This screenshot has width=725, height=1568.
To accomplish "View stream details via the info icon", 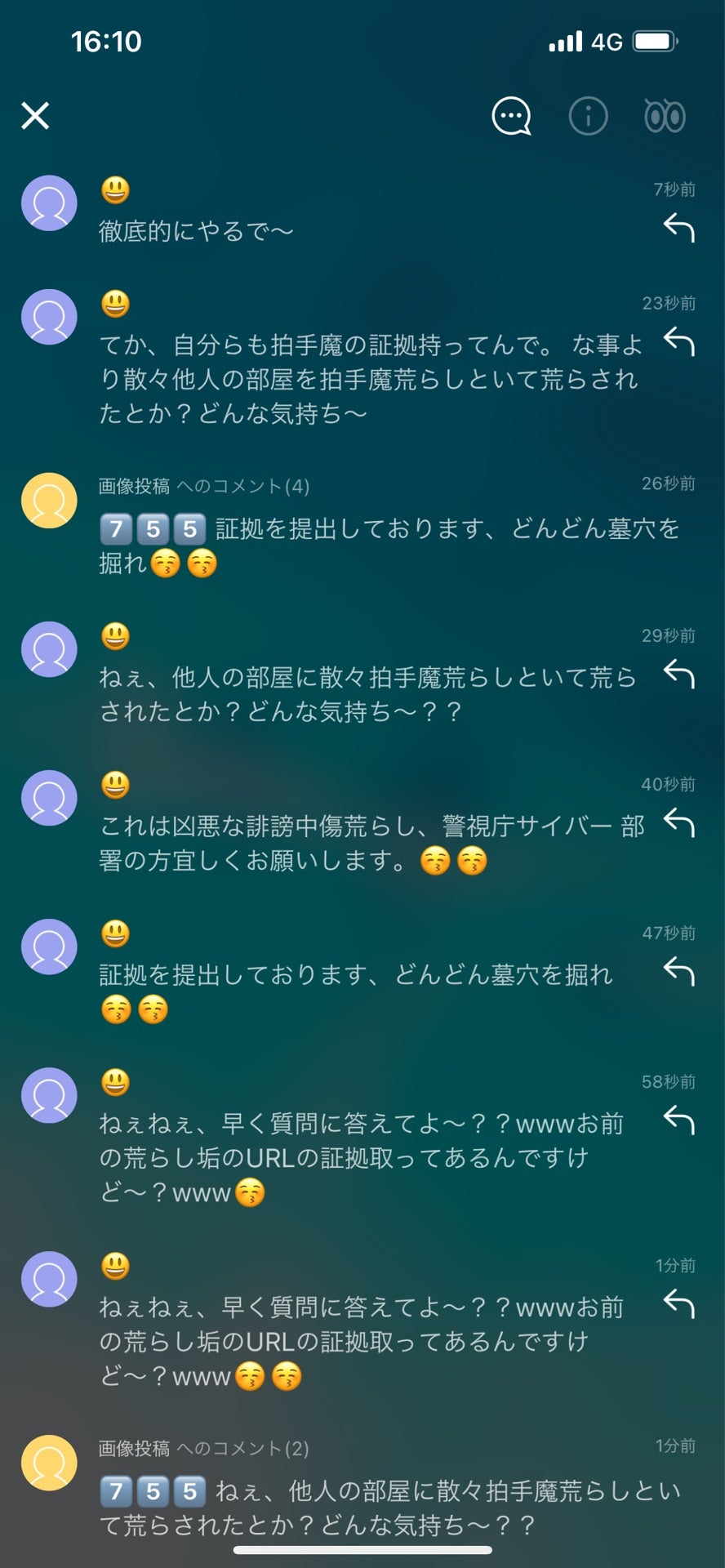I will tap(587, 116).
